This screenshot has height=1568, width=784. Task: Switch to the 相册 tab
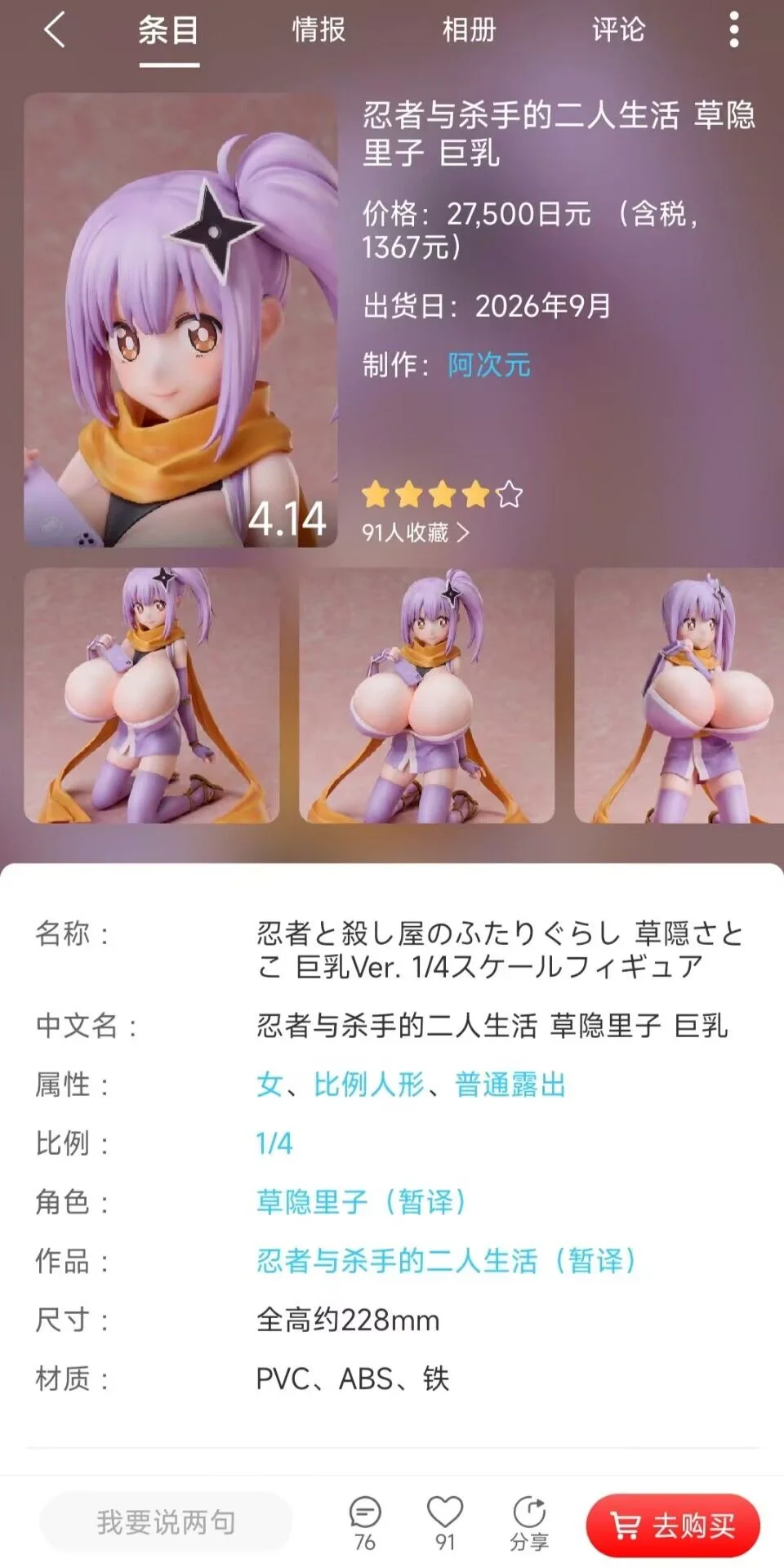coord(469,31)
